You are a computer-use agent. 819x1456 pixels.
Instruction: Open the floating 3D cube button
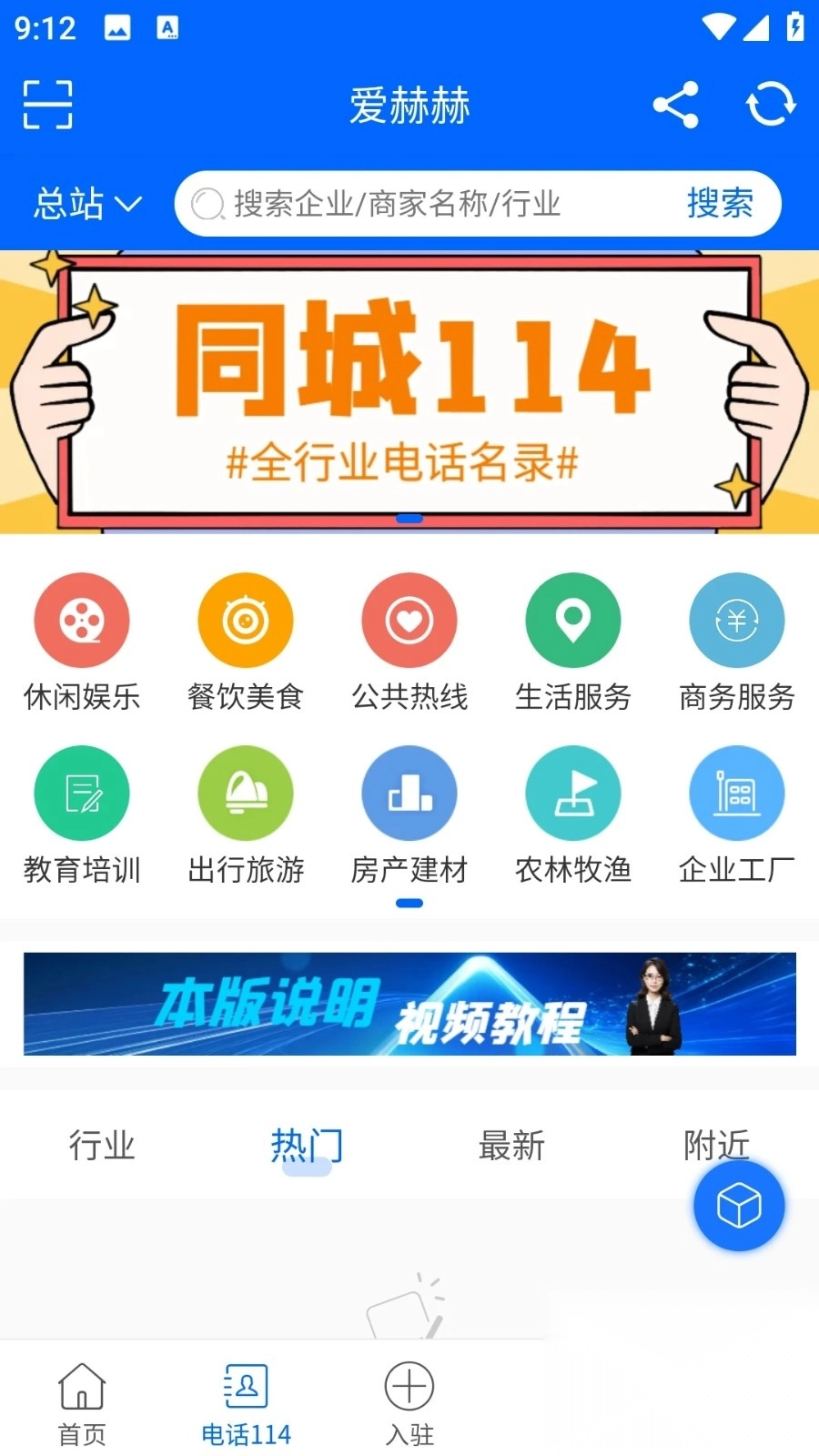pyautogui.click(x=738, y=1204)
